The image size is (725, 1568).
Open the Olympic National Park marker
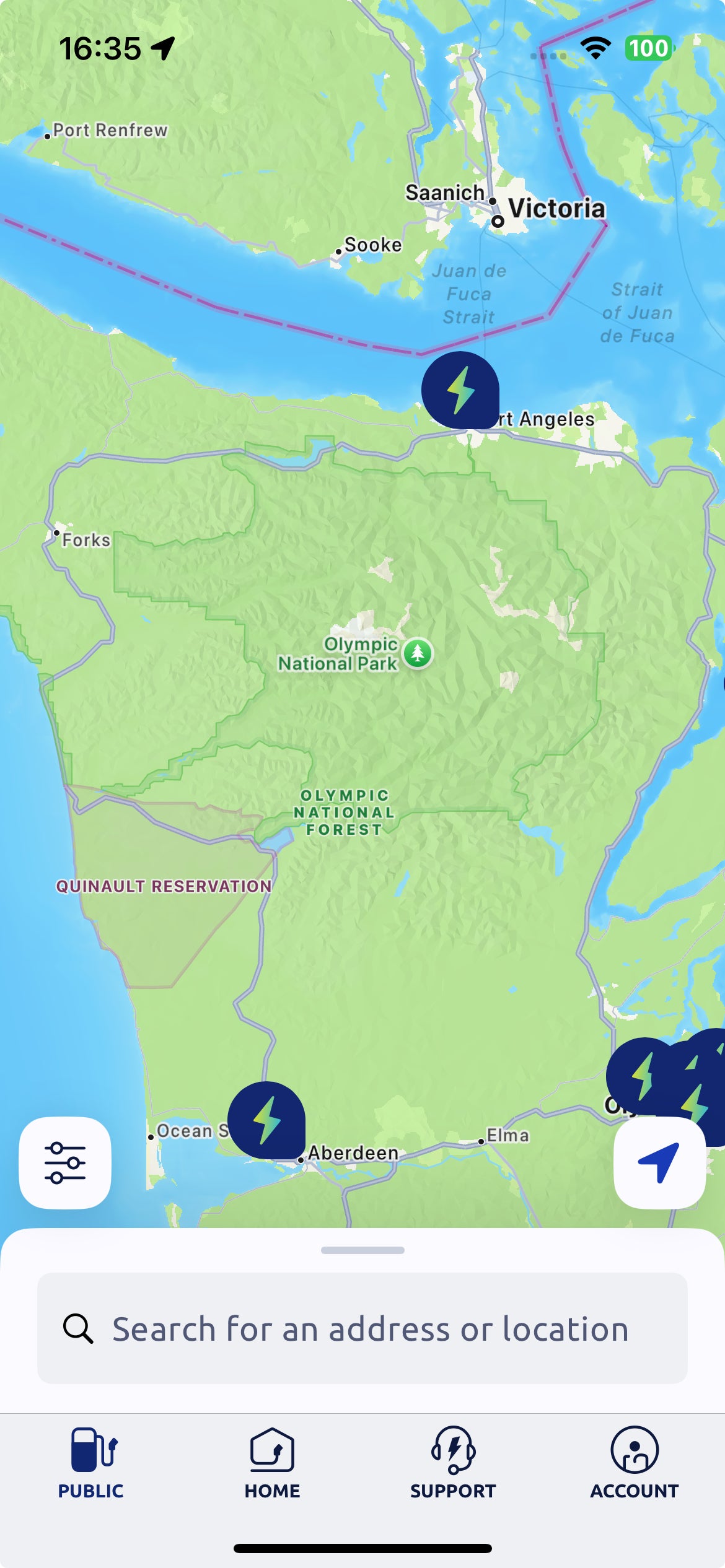pos(418,653)
